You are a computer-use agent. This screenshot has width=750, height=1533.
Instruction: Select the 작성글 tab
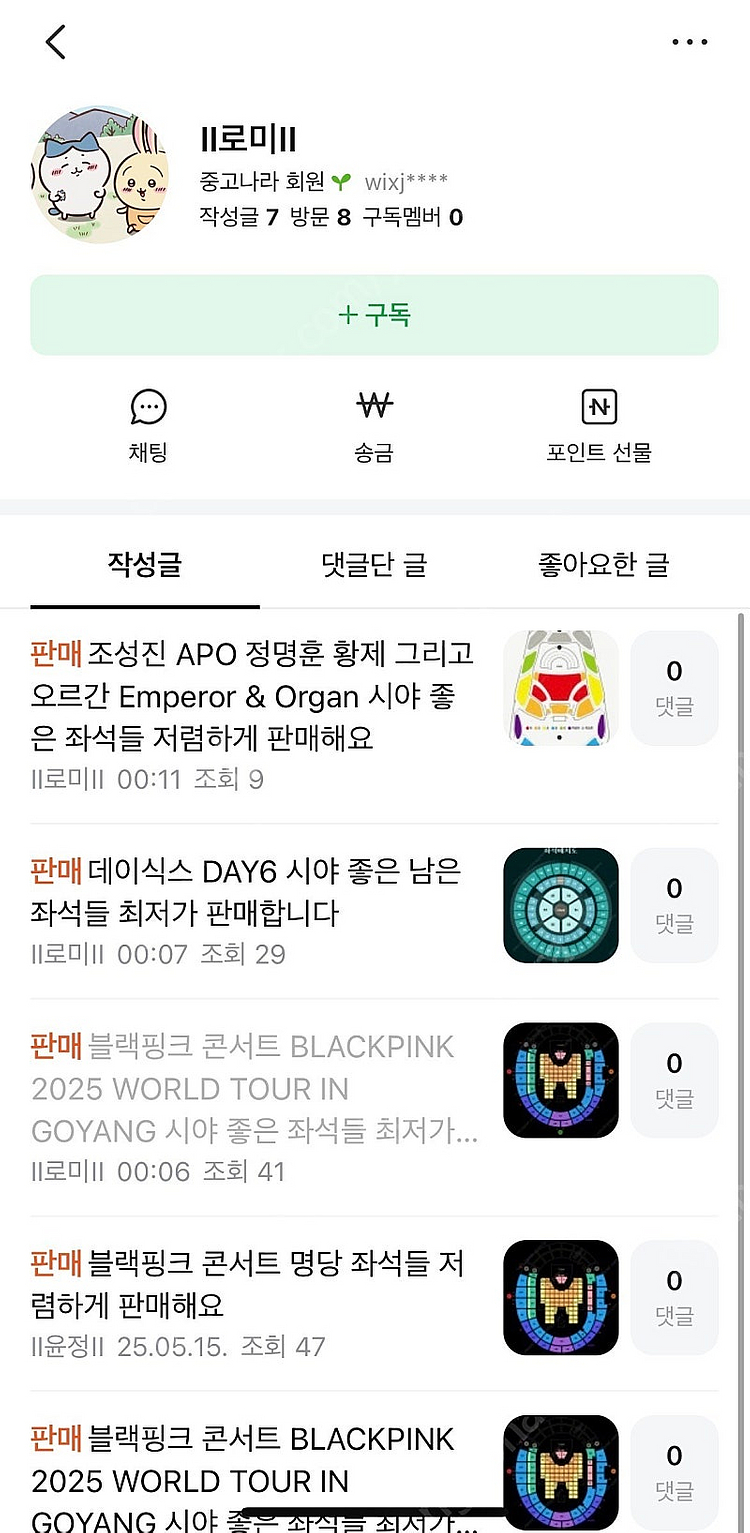(x=145, y=565)
